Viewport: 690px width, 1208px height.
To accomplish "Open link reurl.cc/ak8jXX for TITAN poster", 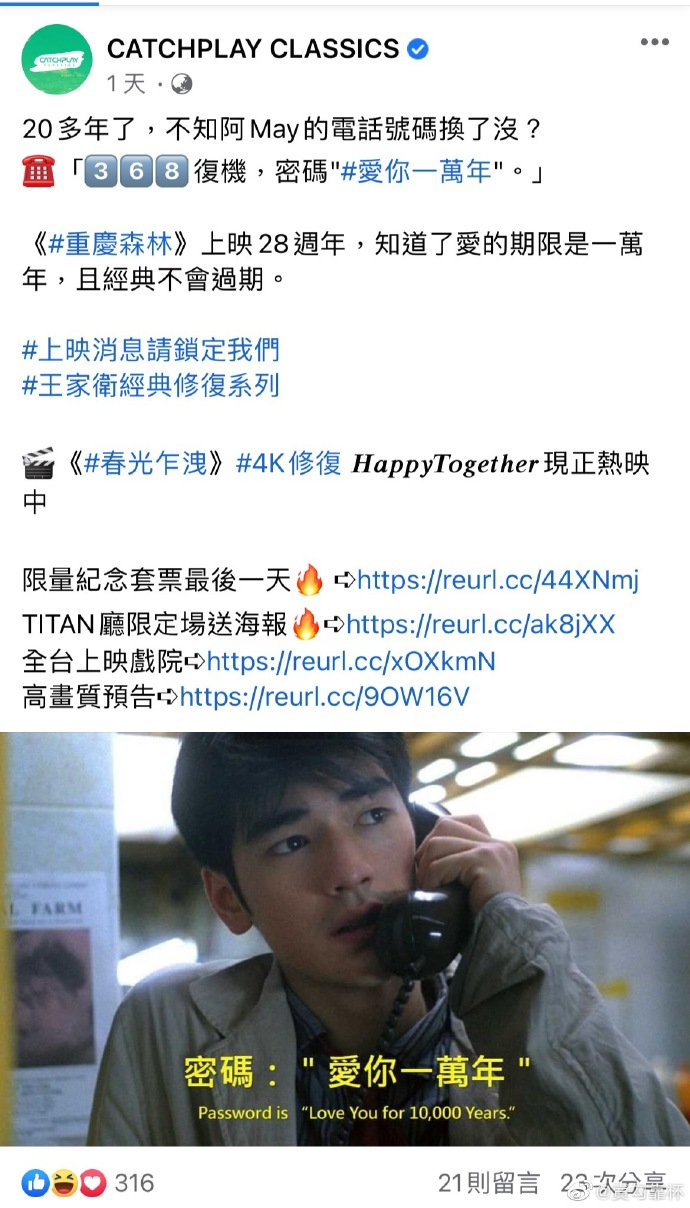I will click(480, 625).
